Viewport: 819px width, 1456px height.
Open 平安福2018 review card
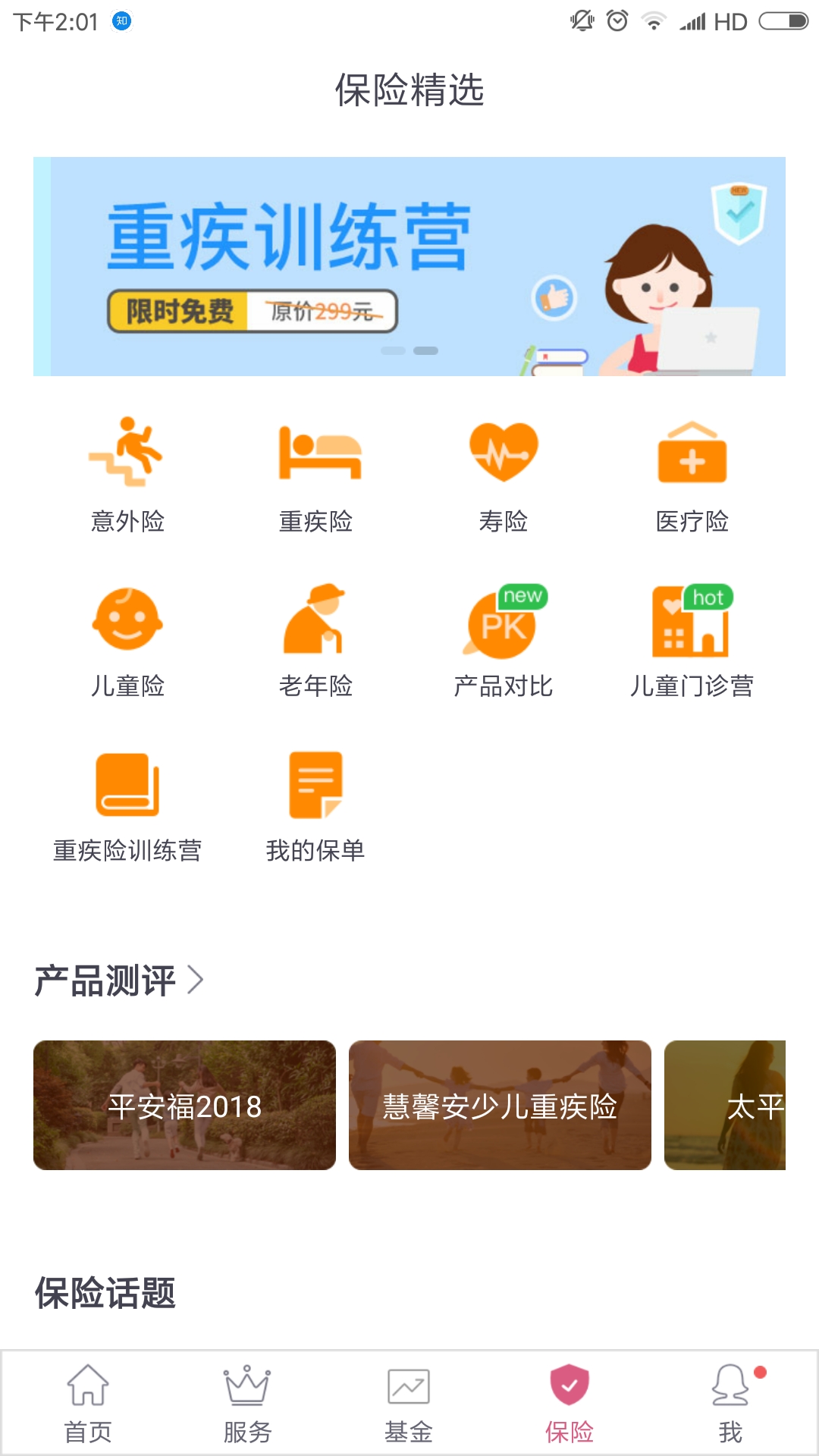[184, 1105]
